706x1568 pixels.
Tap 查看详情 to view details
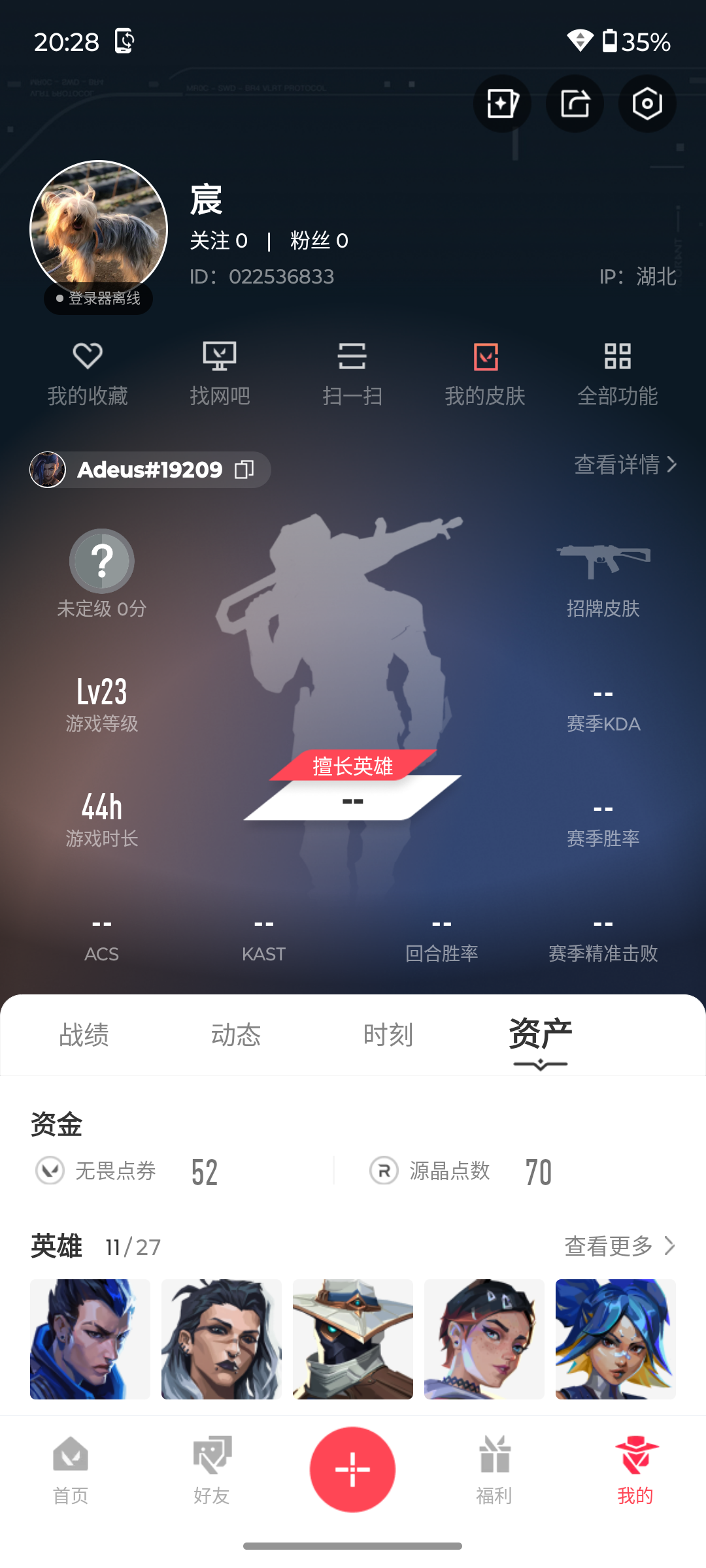[x=625, y=465]
